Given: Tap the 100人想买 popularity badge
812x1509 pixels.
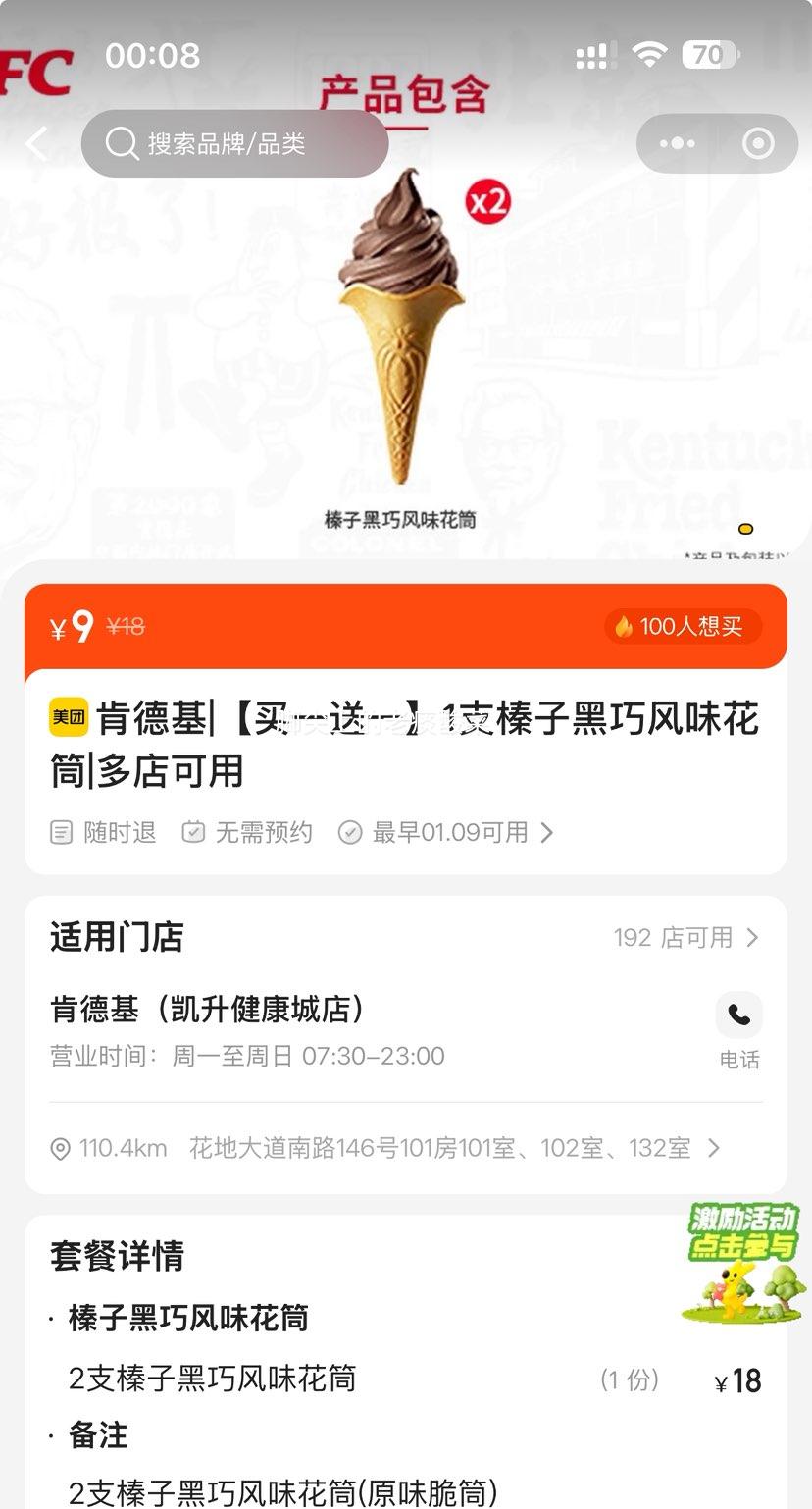Looking at the screenshot, I should click(682, 626).
